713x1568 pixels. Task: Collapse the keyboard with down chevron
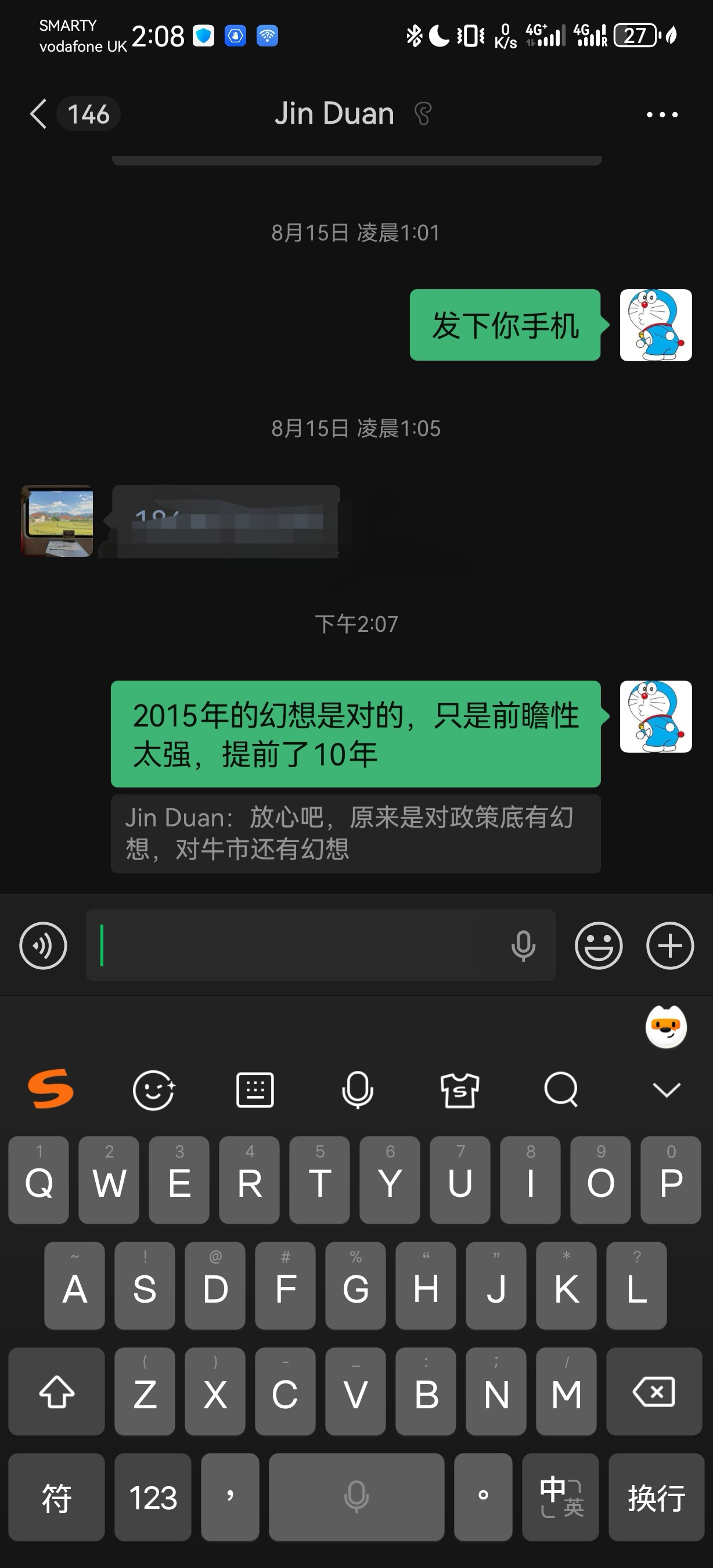pos(666,1089)
